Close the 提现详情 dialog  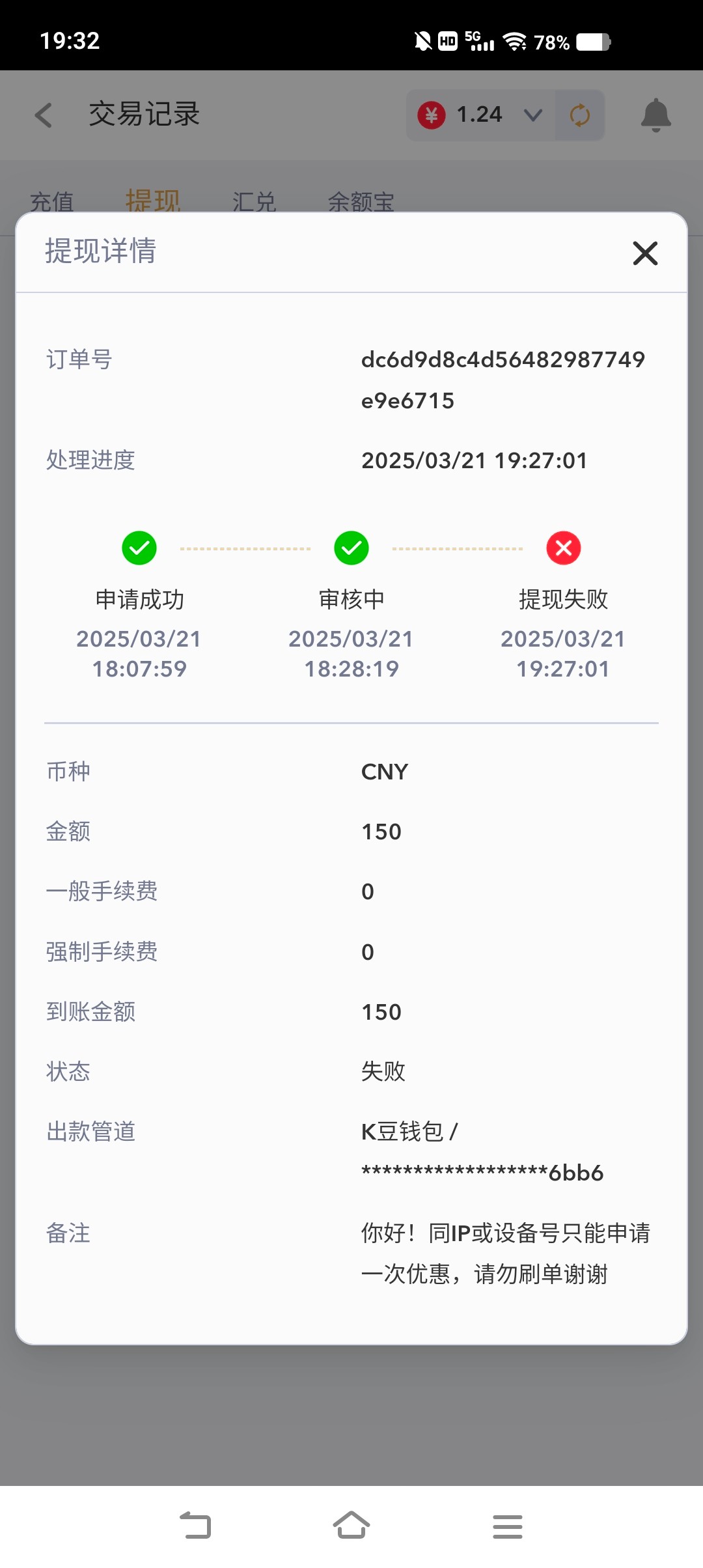pos(645,253)
